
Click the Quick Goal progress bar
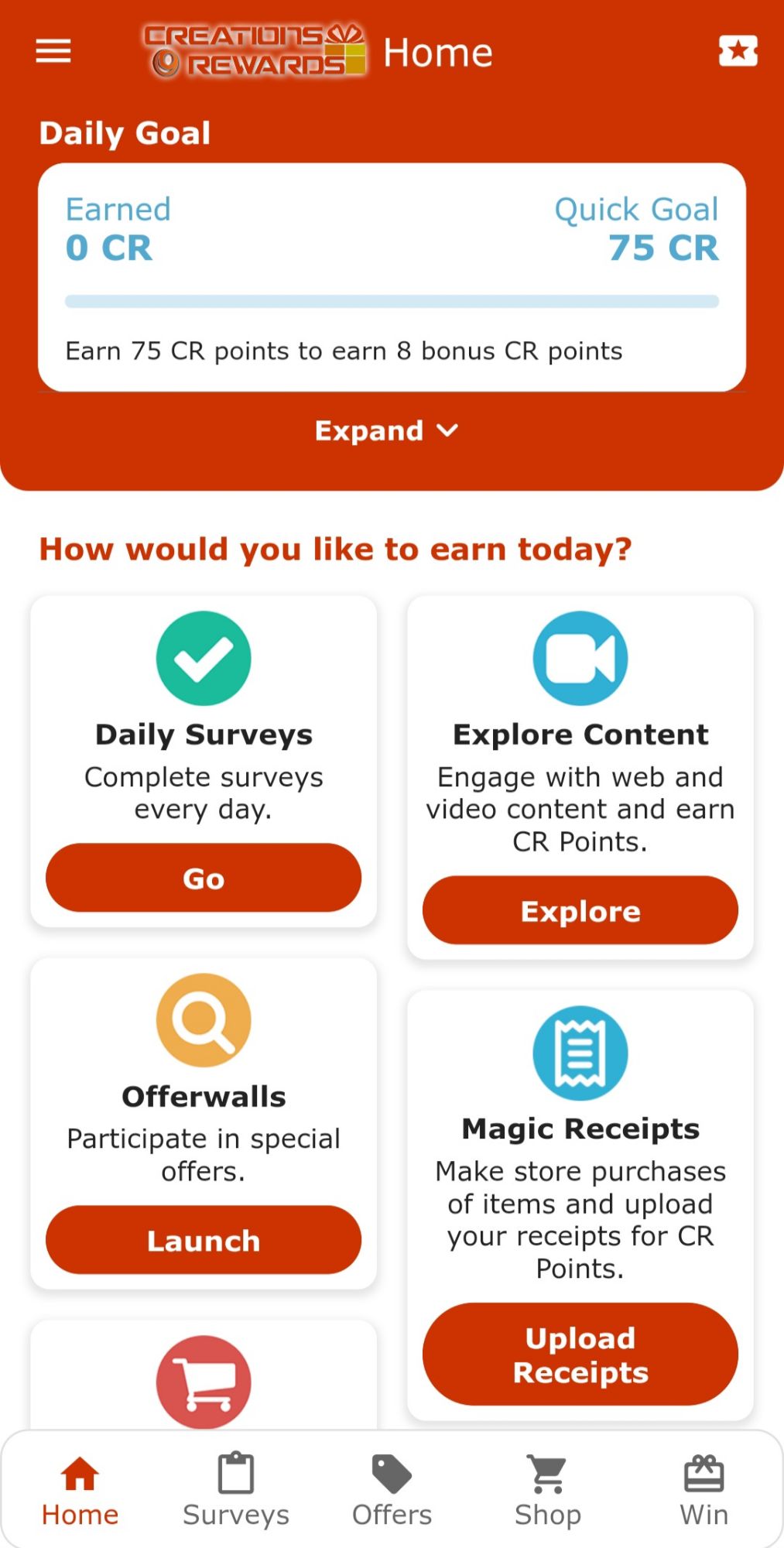click(x=391, y=300)
